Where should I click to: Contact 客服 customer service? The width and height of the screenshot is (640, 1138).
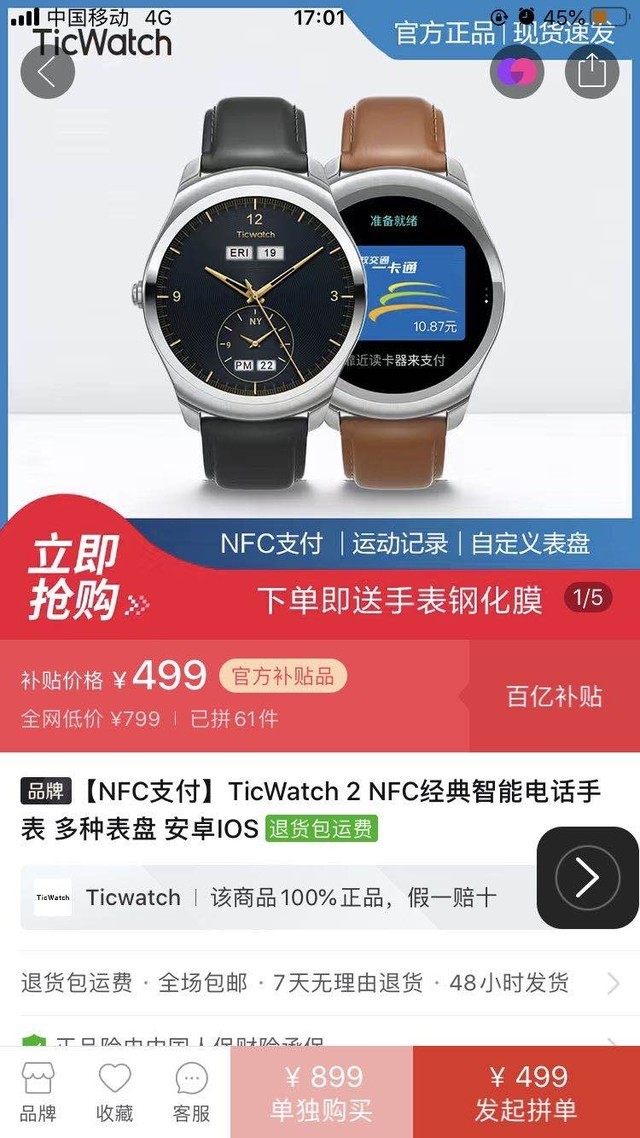(x=191, y=1092)
